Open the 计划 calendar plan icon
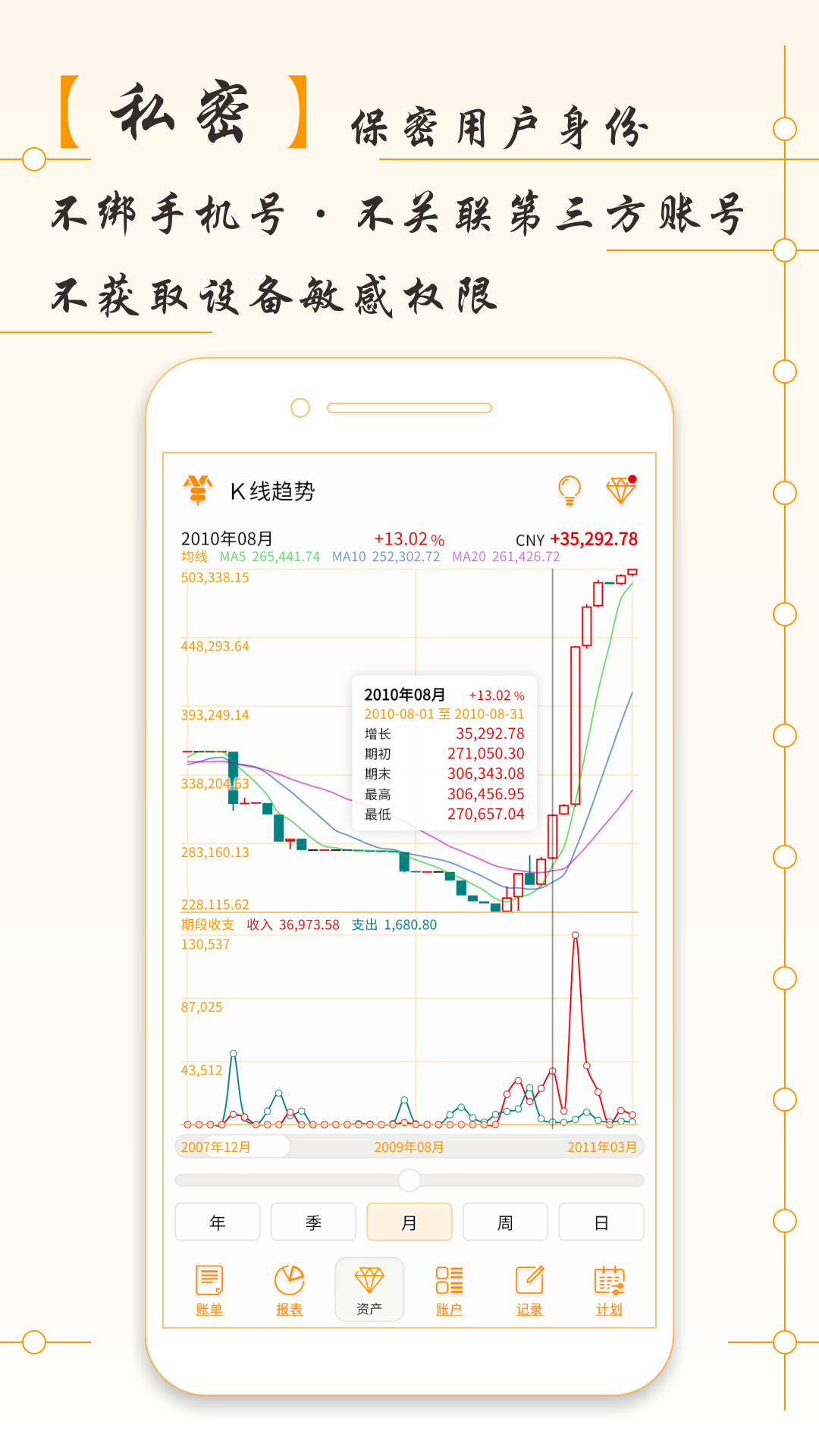 pos(610,1288)
